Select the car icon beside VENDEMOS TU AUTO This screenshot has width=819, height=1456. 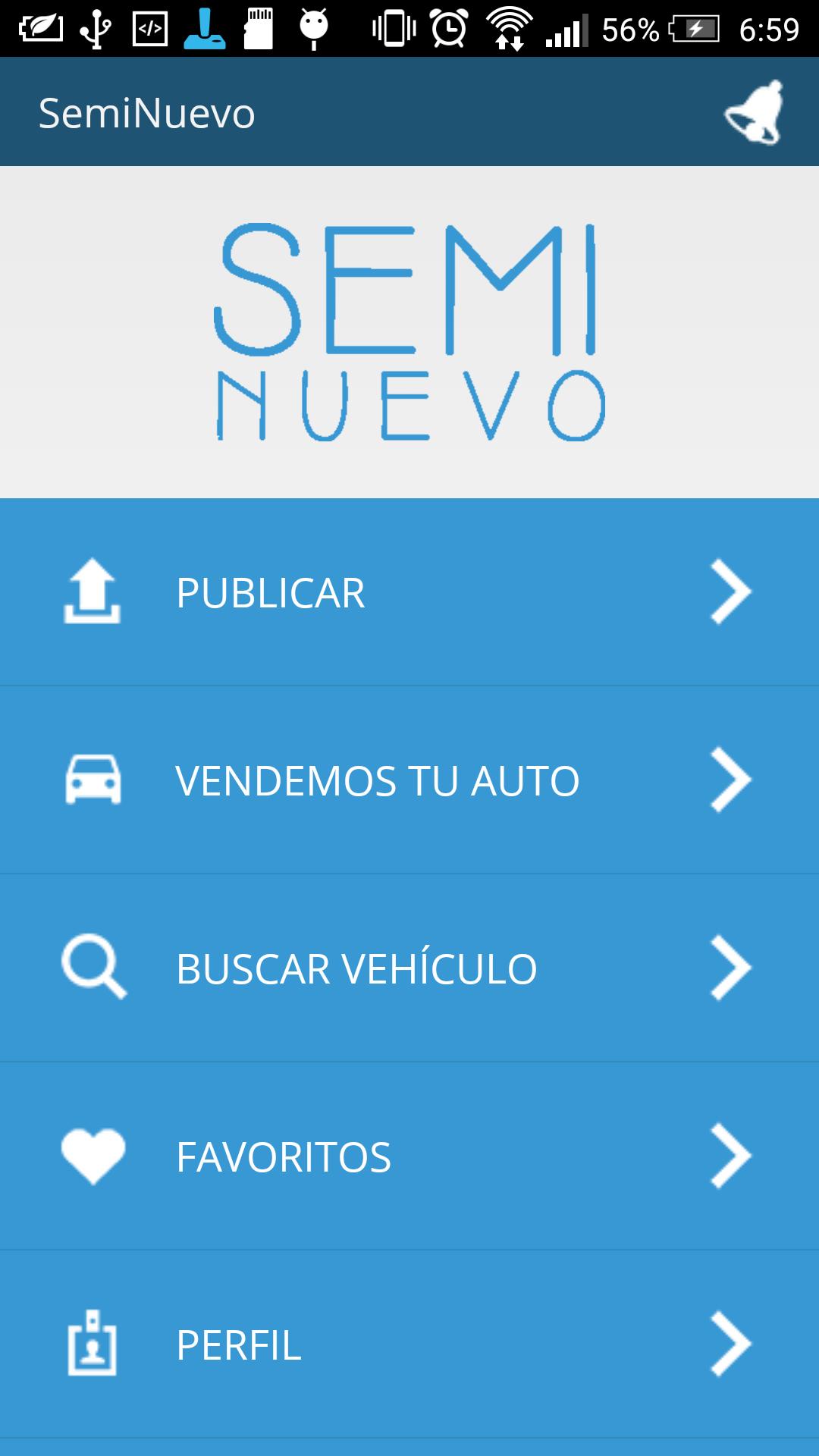pyautogui.click(x=94, y=780)
